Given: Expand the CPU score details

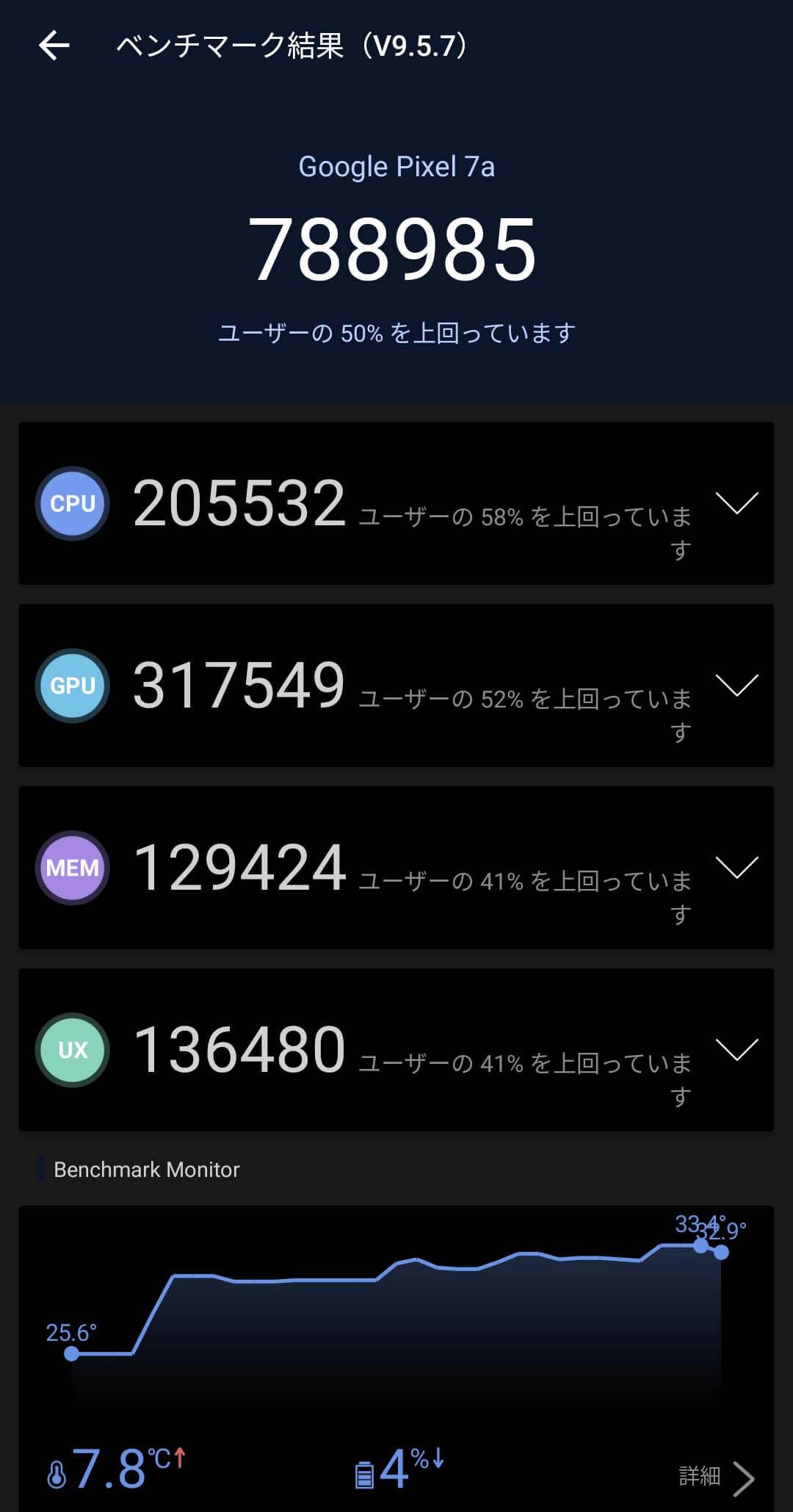Looking at the screenshot, I should pos(736,503).
